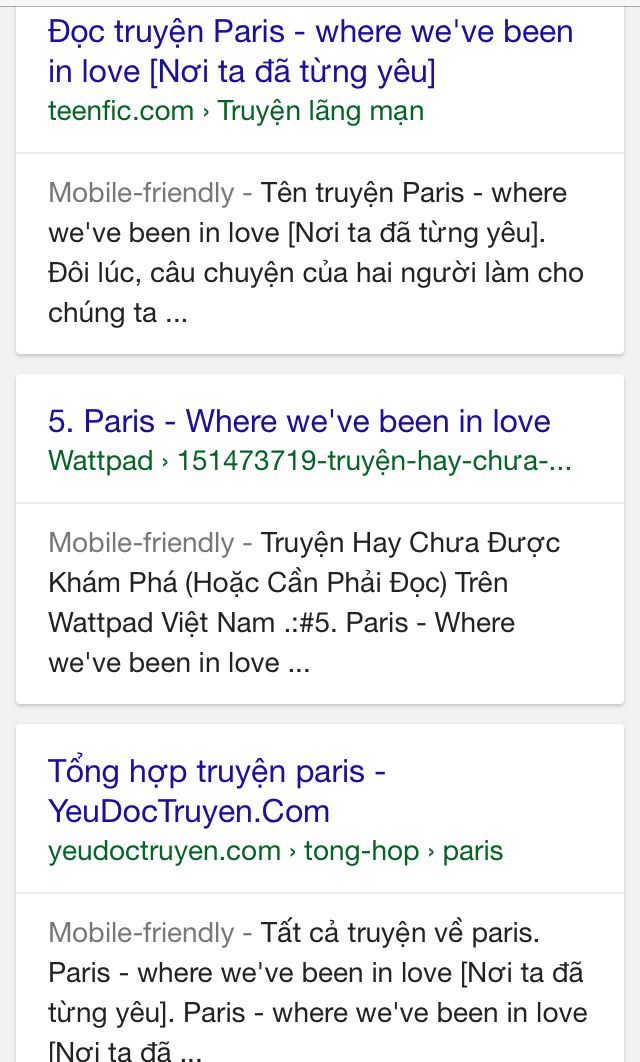
Task: Open 'Tổng hợp truyện paris - YeuDocTruyen.Com' result
Action: 217,790
